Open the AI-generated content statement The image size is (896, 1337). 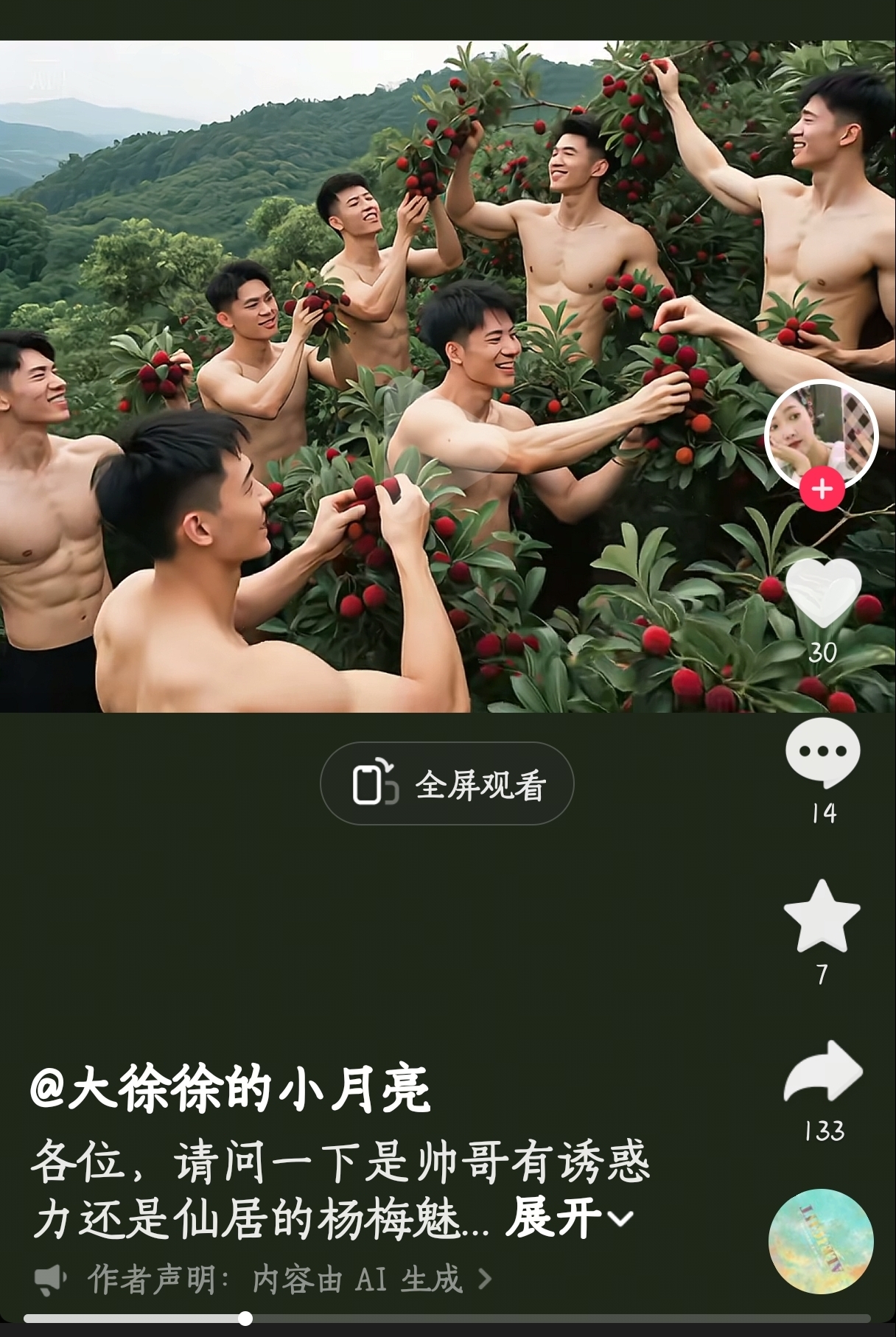(273, 1280)
